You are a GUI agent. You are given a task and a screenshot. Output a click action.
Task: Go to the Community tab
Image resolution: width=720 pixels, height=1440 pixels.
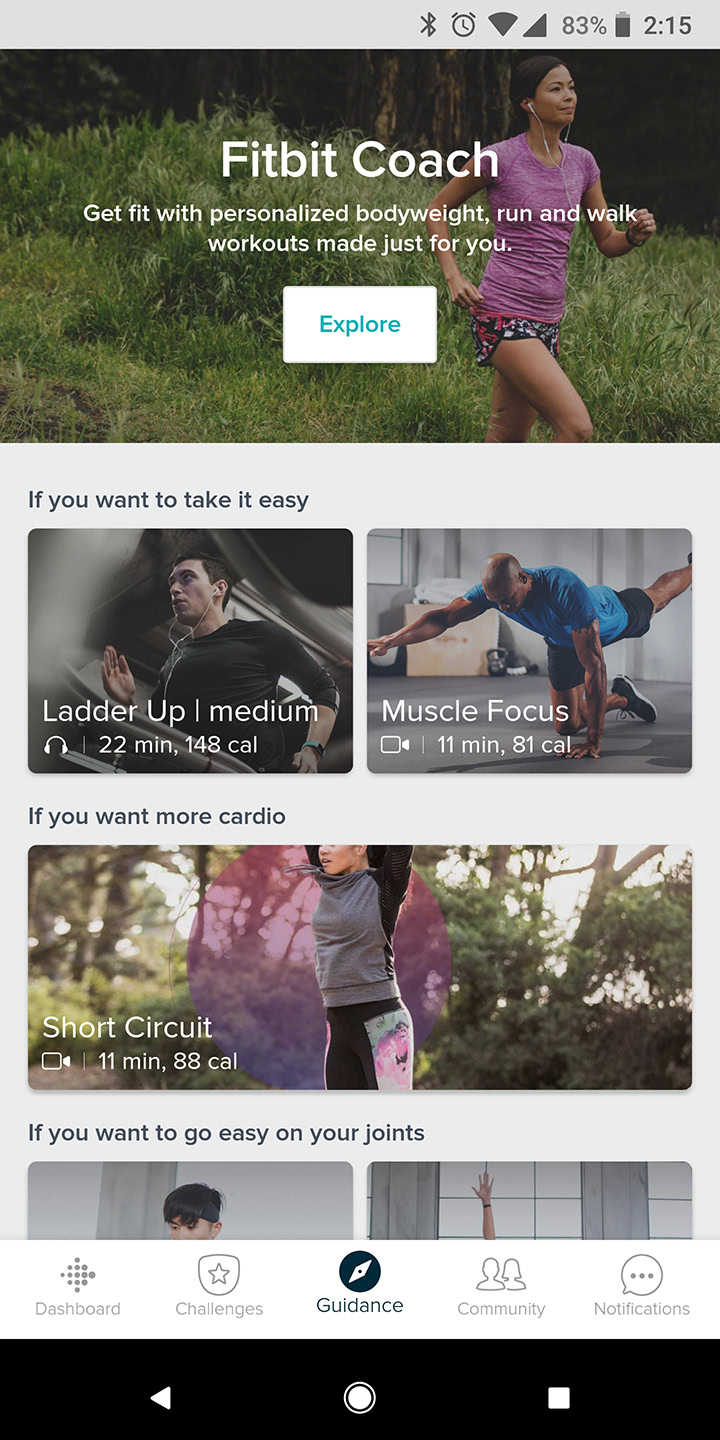tap(501, 1288)
